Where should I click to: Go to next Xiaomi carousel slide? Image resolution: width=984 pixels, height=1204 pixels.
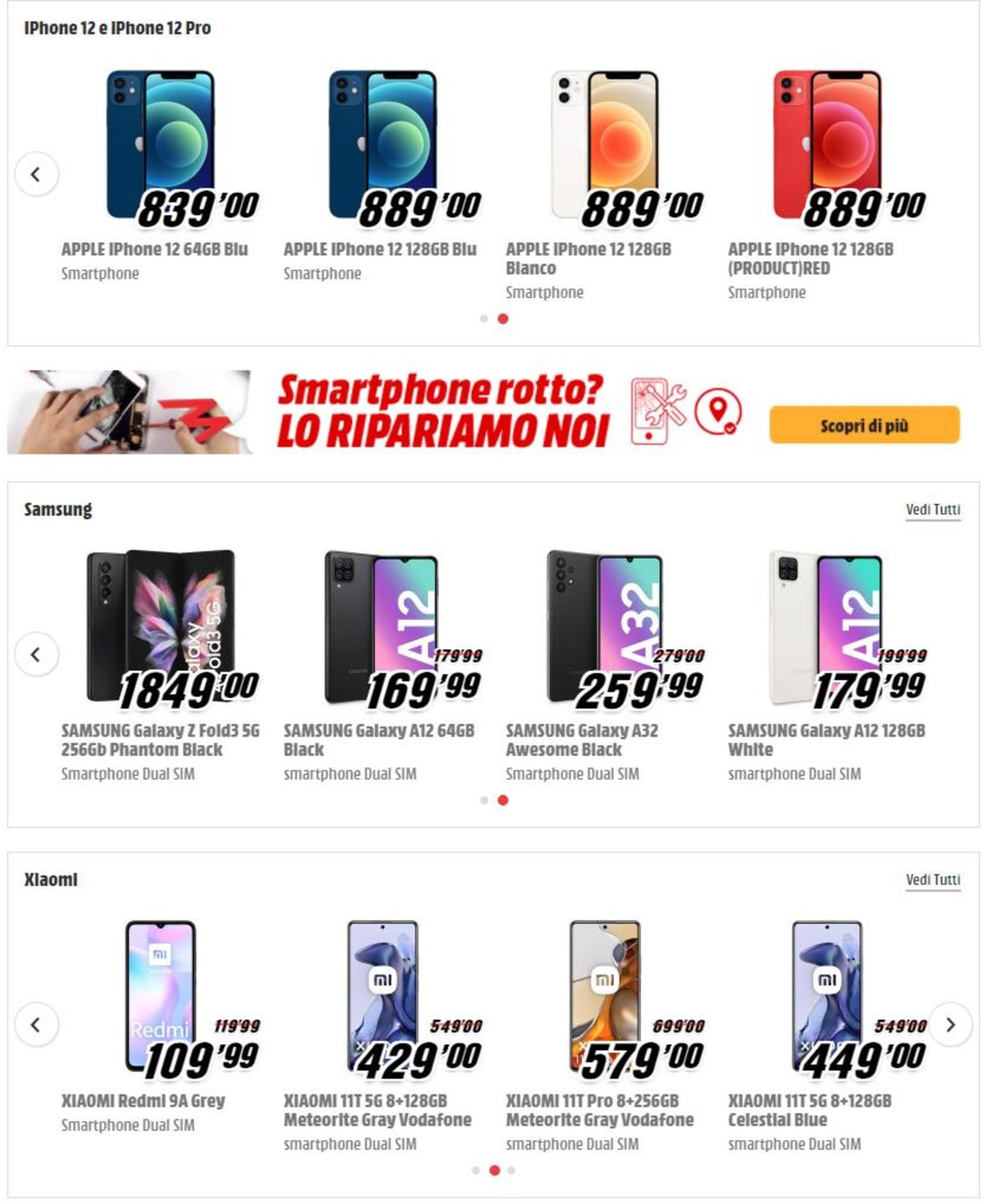950,1024
